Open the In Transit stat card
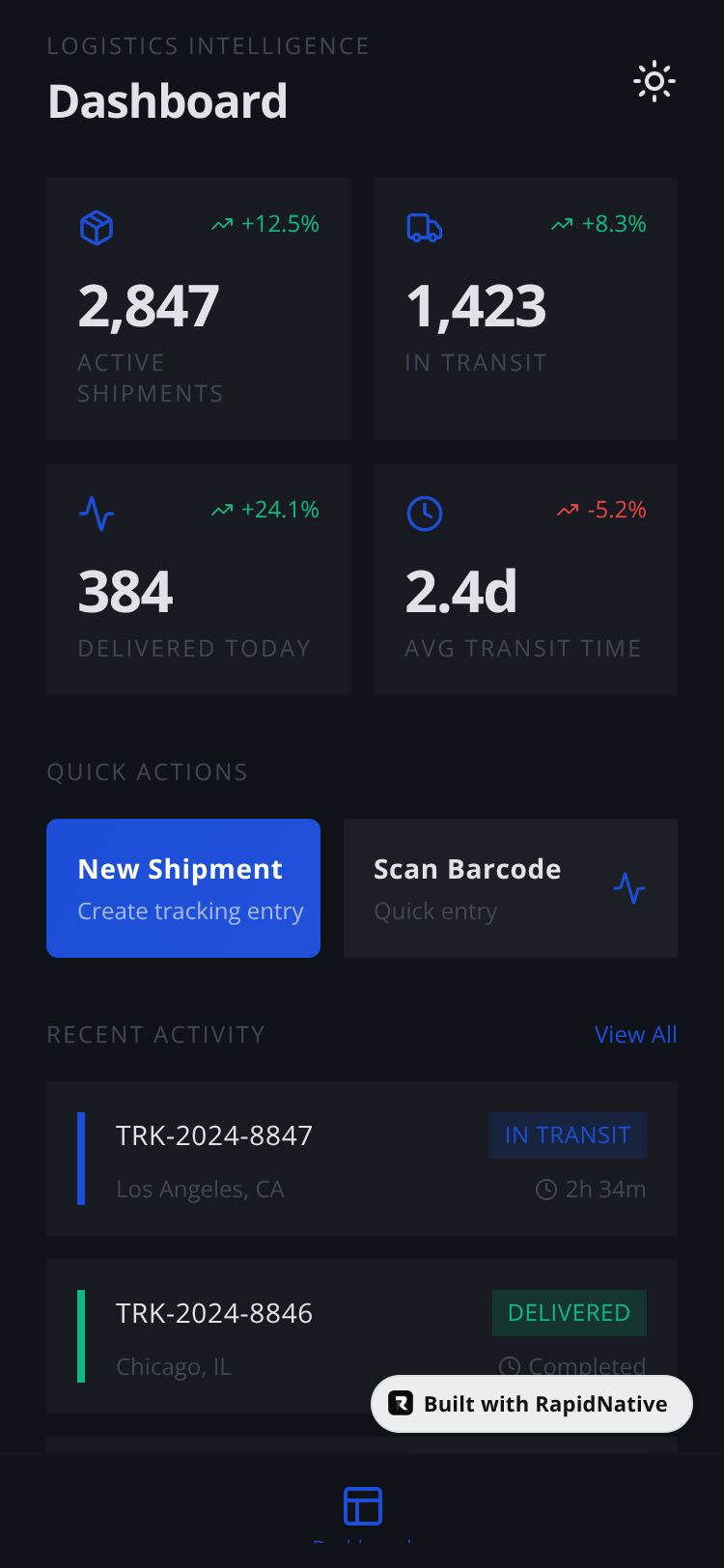724x1568 pixels. (x=525, y=309)
